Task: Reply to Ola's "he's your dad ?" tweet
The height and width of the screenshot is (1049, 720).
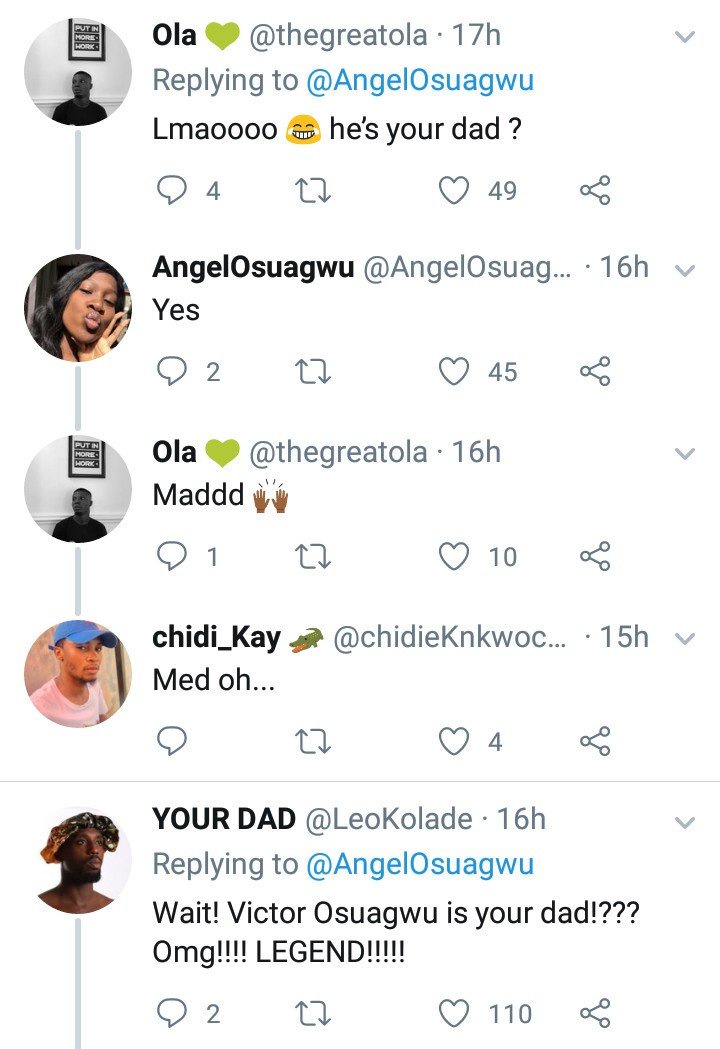Action: pyautogui.click(x=173, y=189)
